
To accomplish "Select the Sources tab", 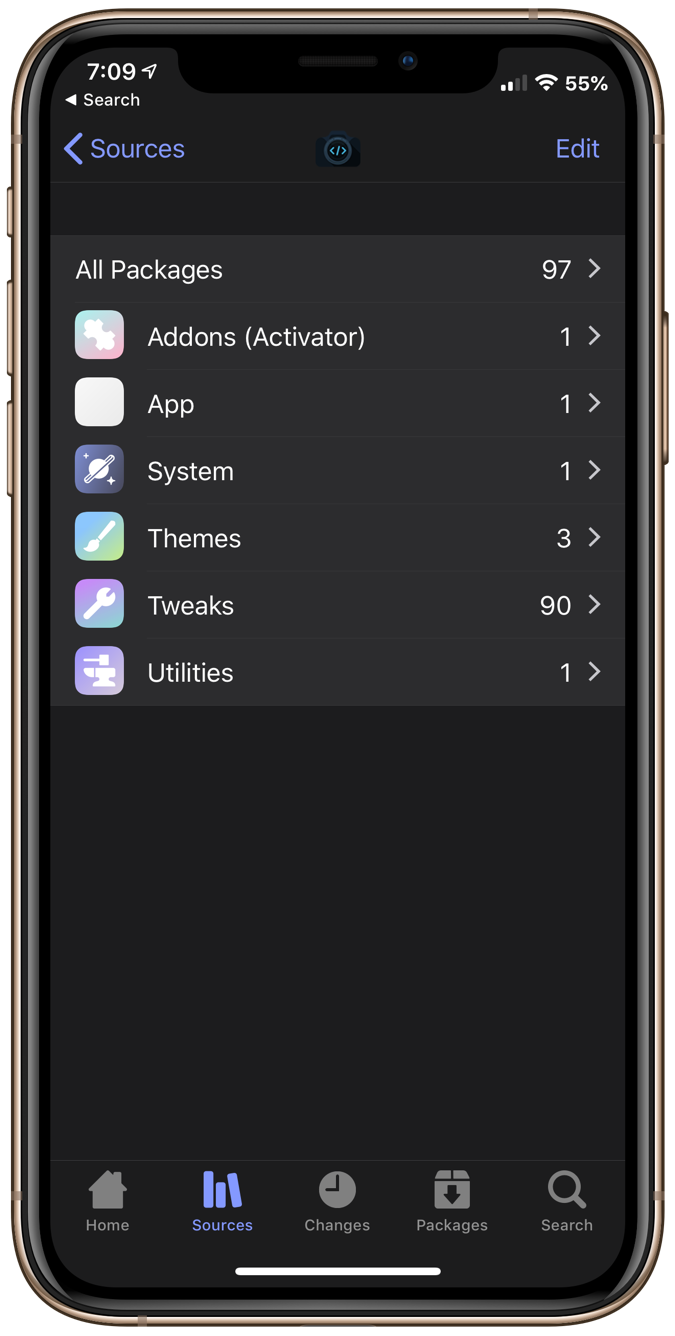I will point(222,1201).
